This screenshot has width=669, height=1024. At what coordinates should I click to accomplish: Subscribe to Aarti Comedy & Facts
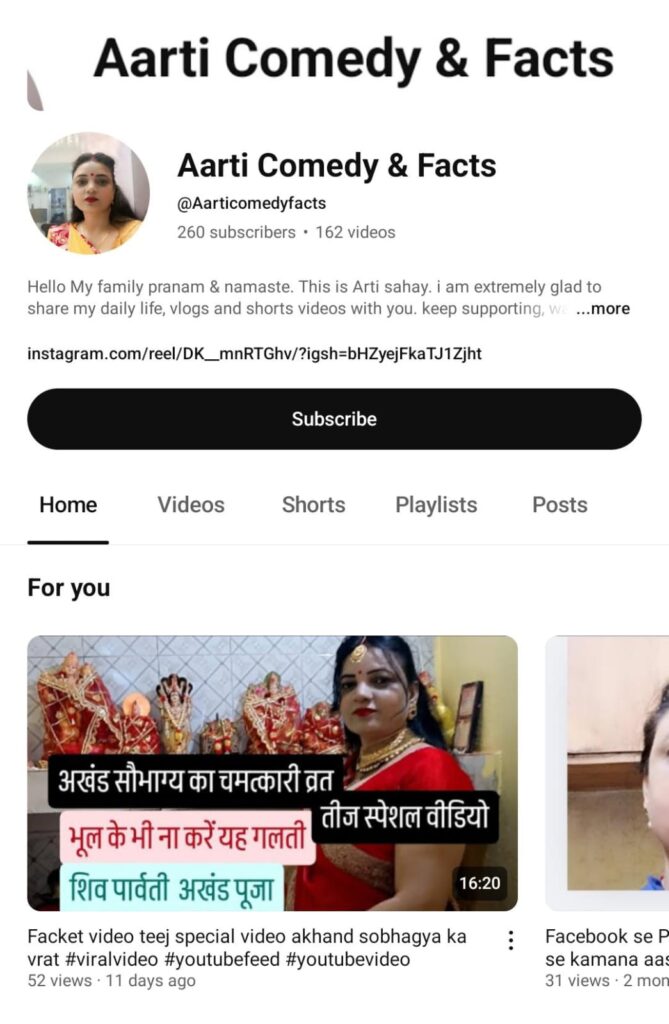pos(334,419)
